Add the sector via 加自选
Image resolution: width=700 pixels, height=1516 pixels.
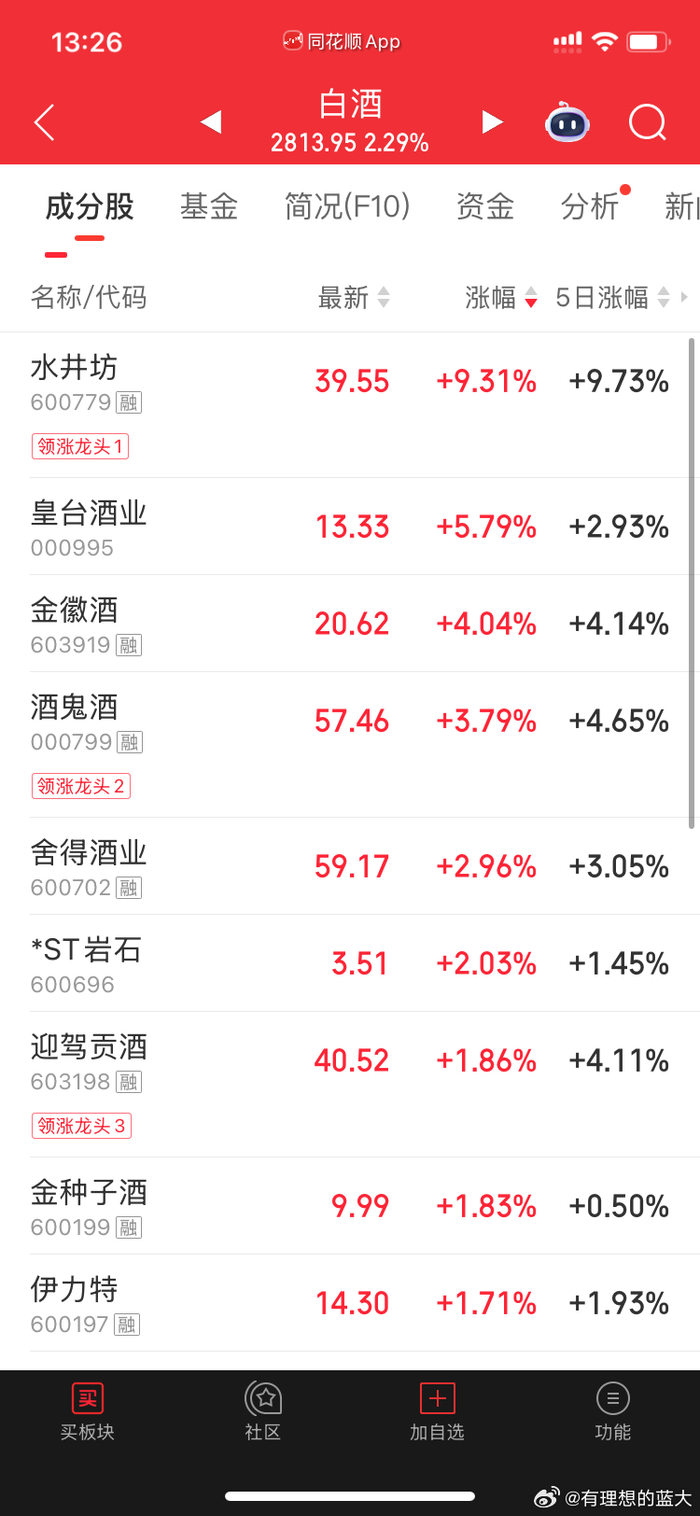coord(437,1411)
